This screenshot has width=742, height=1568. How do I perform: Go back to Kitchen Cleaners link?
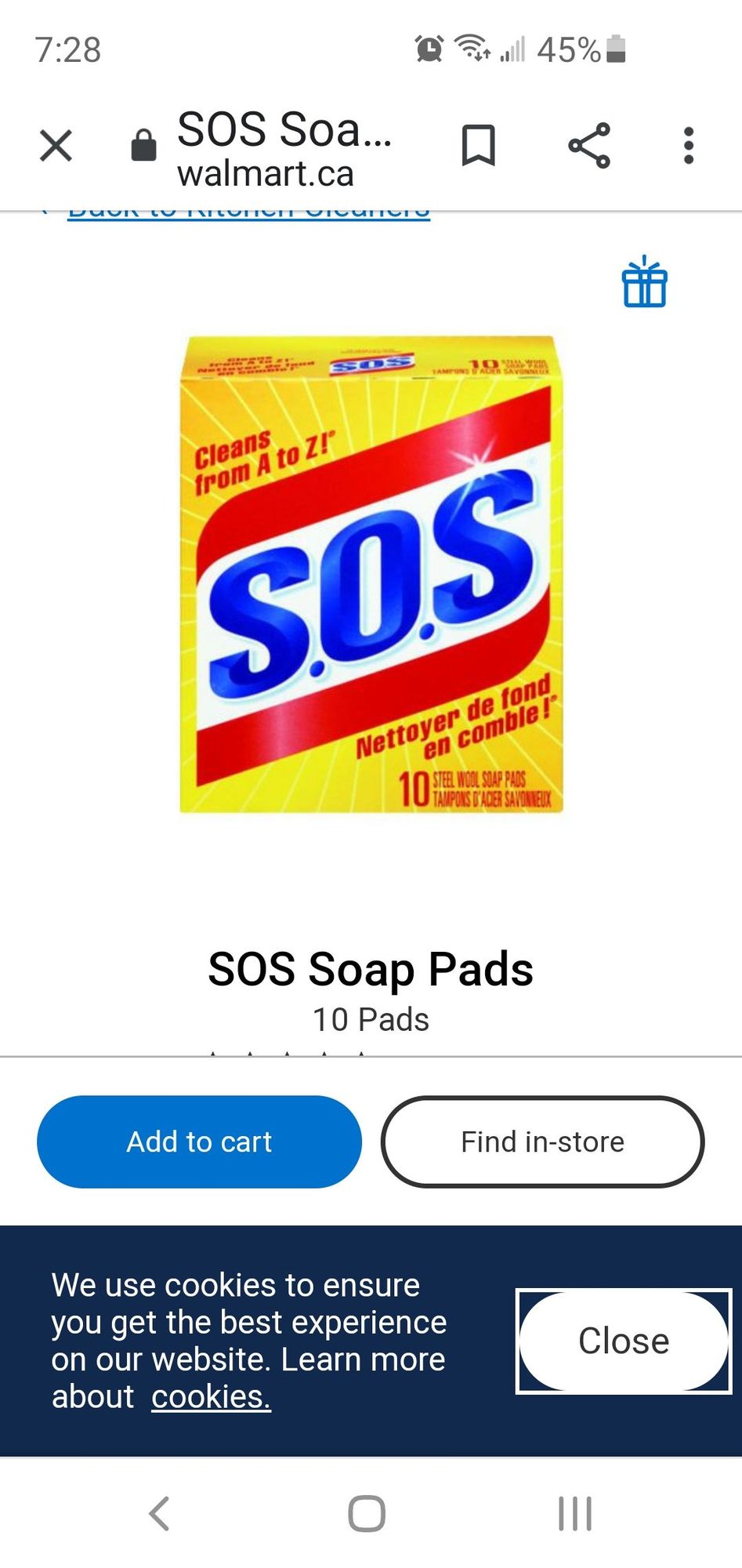tap(248, 214)
